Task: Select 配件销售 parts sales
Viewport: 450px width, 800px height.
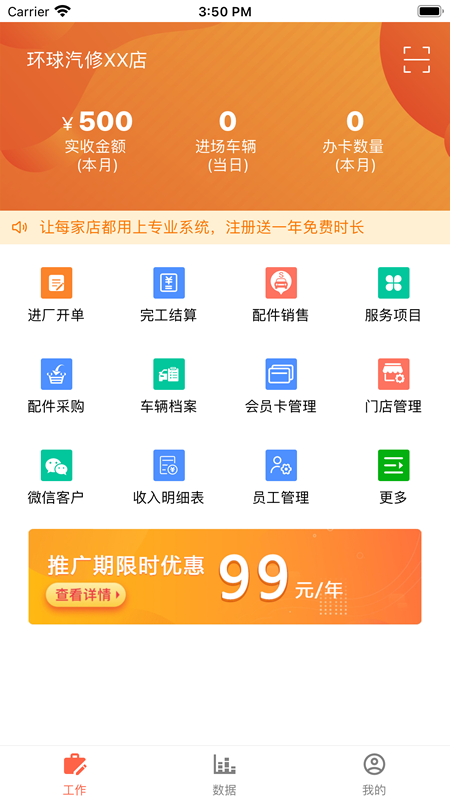Action: [281, 294]
